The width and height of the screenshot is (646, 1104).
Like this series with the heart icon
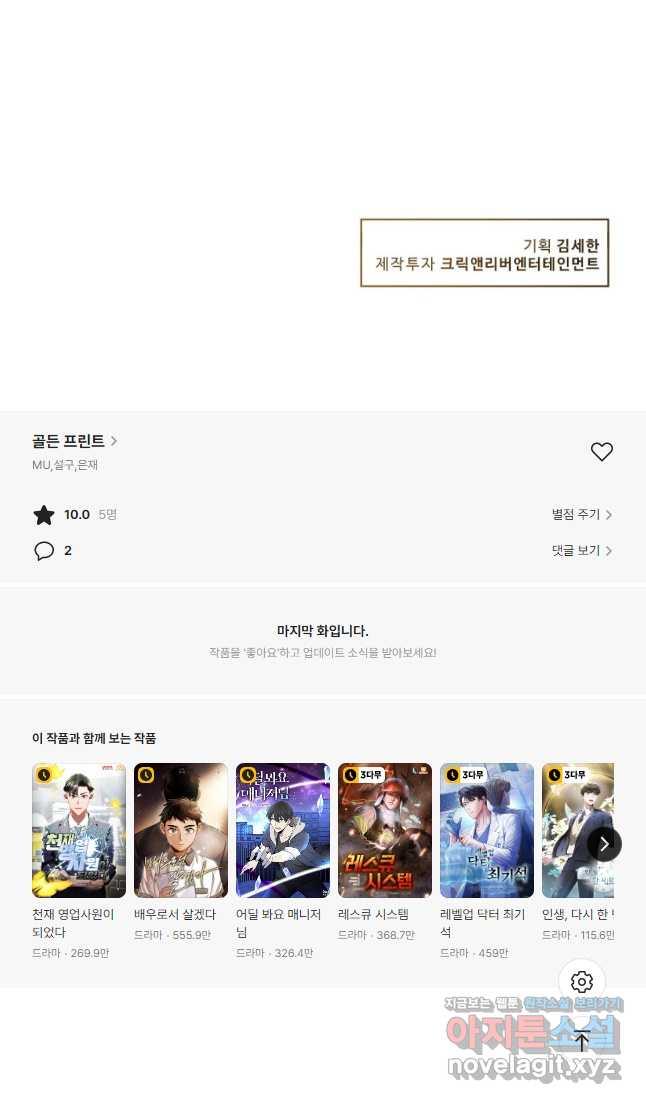pyautogui.click(x=602, y=451)
